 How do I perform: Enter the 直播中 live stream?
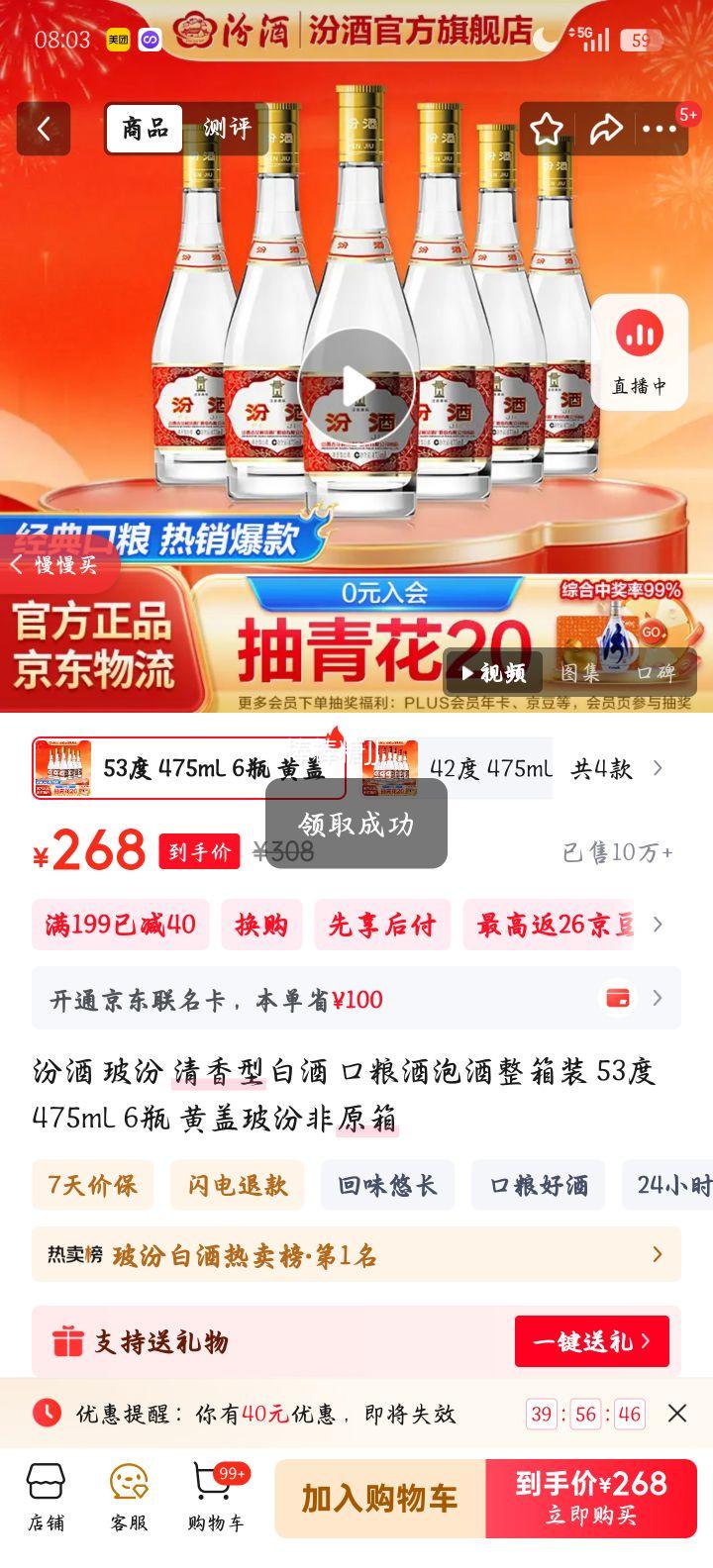point(640,351)
